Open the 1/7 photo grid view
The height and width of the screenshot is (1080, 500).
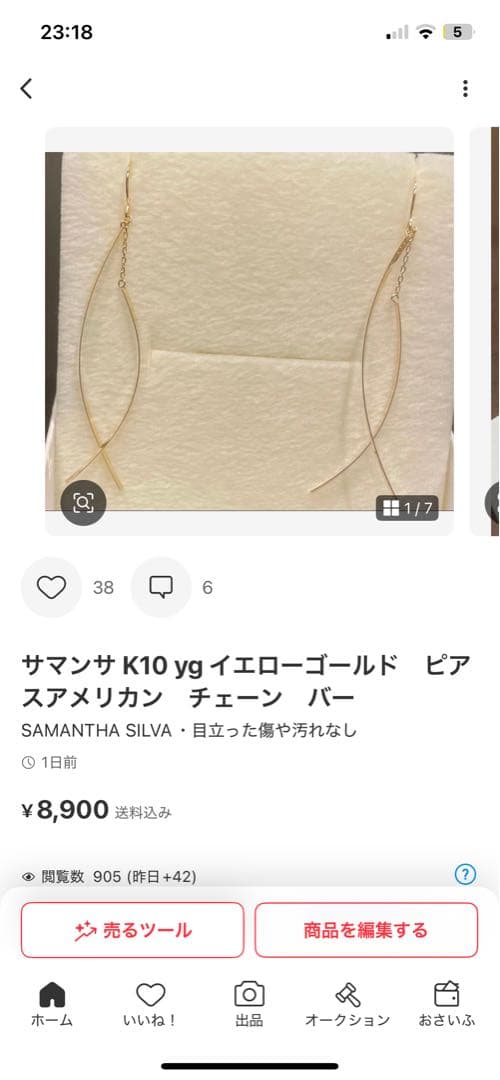tap(407, 508)
